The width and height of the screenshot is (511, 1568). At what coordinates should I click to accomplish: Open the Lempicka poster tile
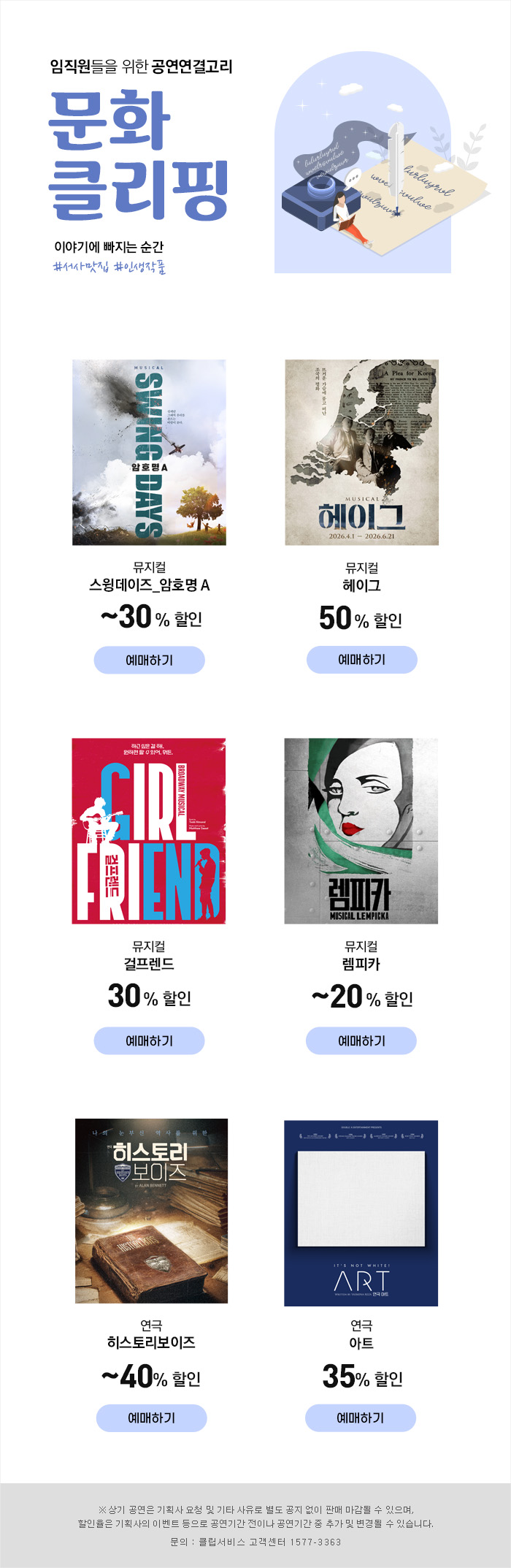point(361,831)
